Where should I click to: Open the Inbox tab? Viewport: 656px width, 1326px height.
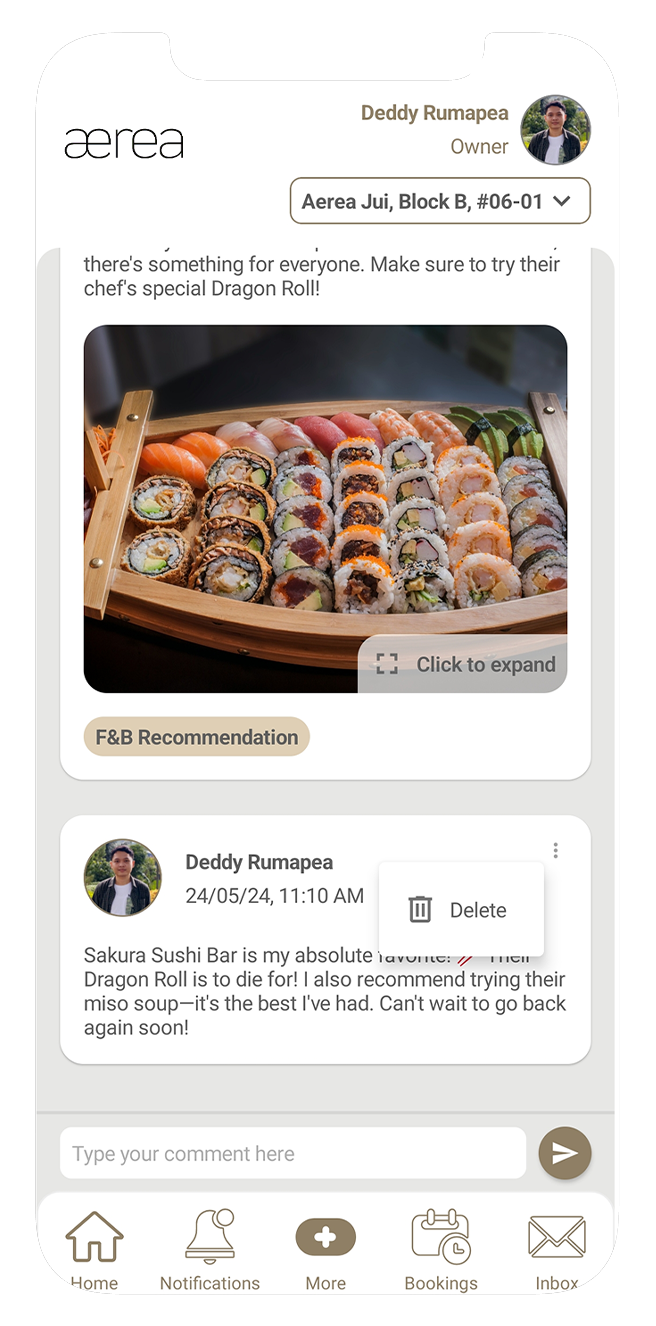pyautogui.click(x=557, y=1248)
